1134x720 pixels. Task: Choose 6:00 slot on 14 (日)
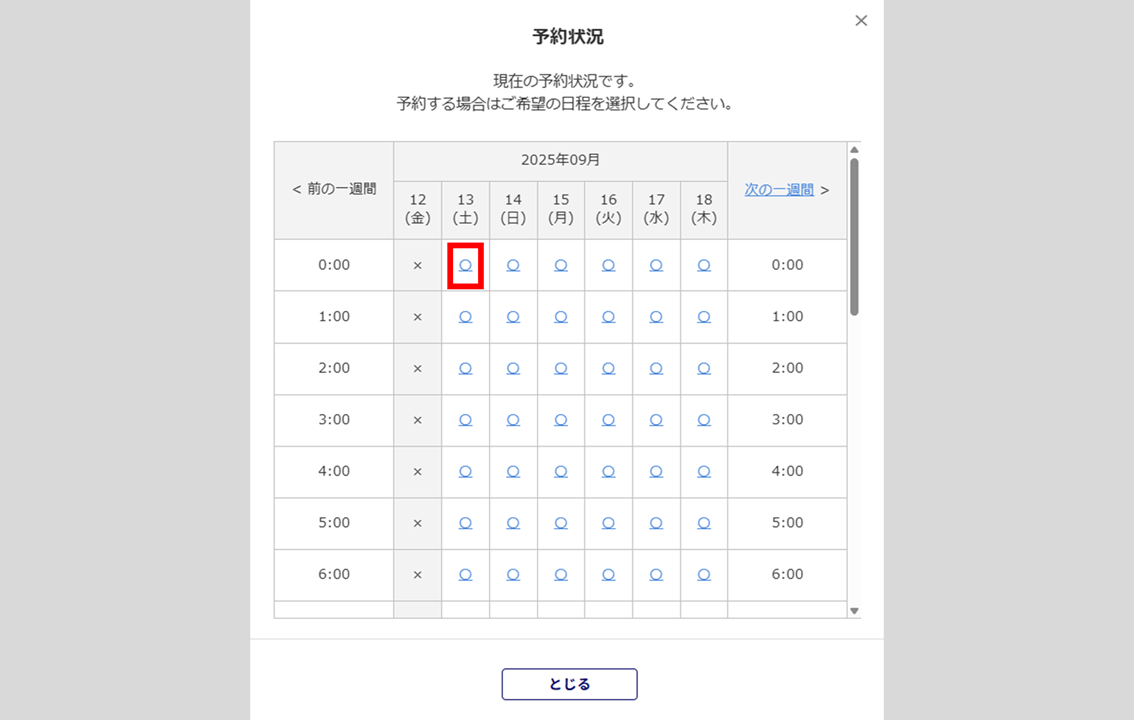pos(513,574)
